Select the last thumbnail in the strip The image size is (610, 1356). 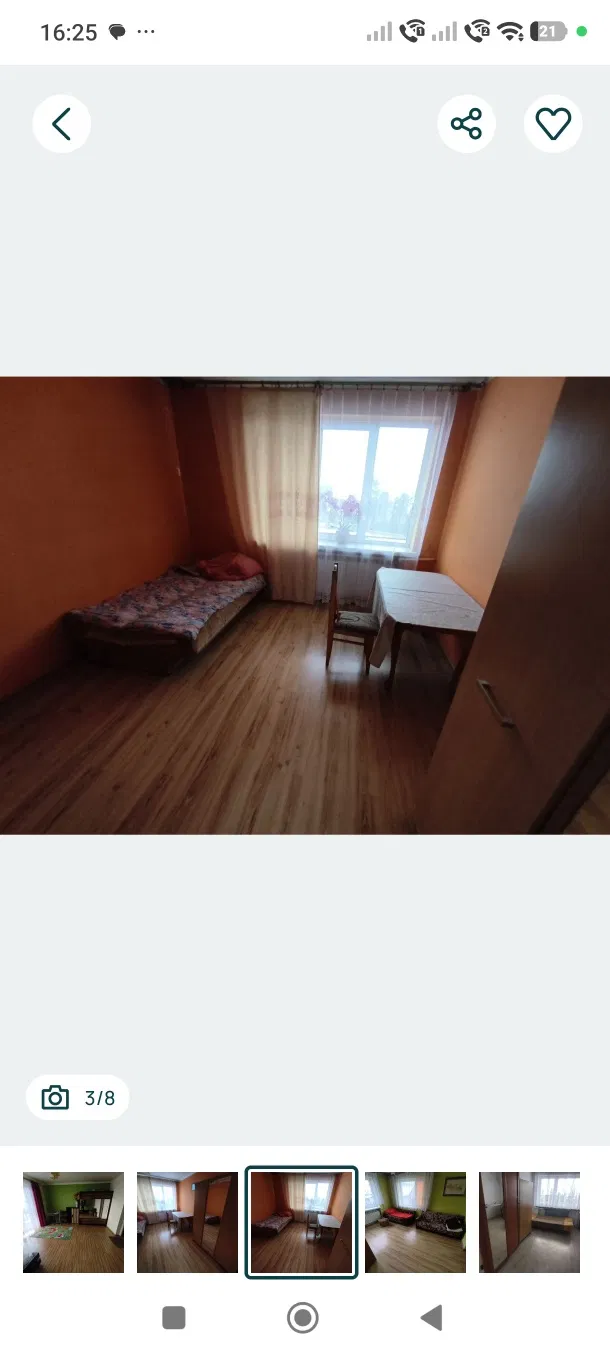click(529, 1222)
